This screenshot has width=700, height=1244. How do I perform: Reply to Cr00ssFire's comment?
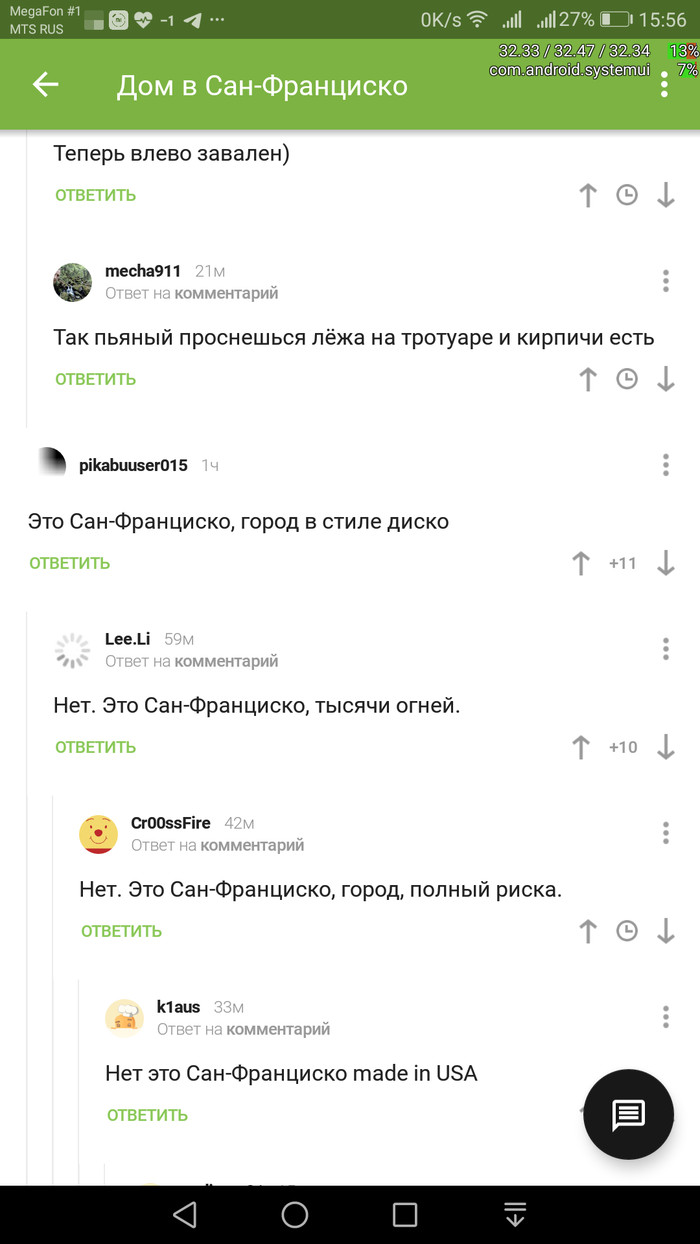click(121, 931)
